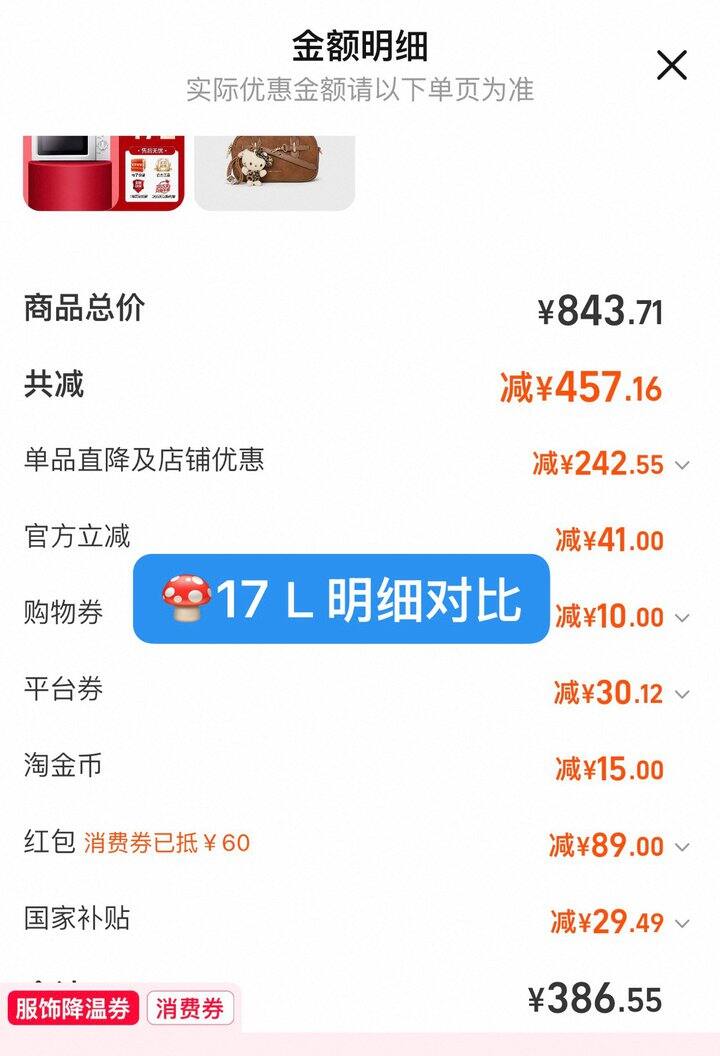Expand 单品直降及店铺优惠 discount details
The image size is (720, 1056).
pyautogui.click(x=682, y=465)
